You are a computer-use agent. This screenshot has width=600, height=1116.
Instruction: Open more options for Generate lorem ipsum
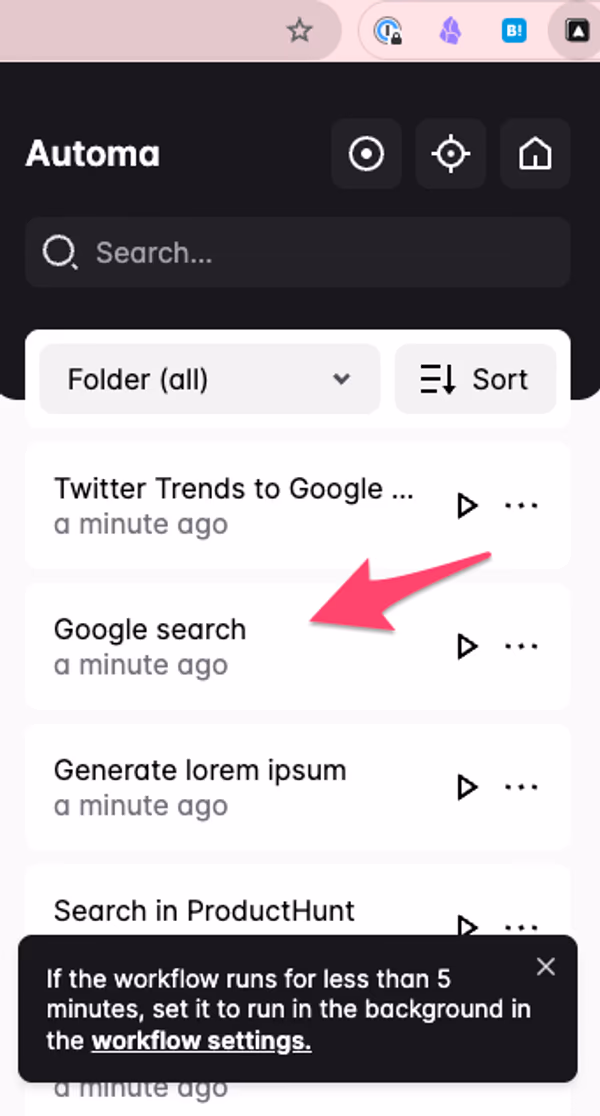(x=521, y=788)
